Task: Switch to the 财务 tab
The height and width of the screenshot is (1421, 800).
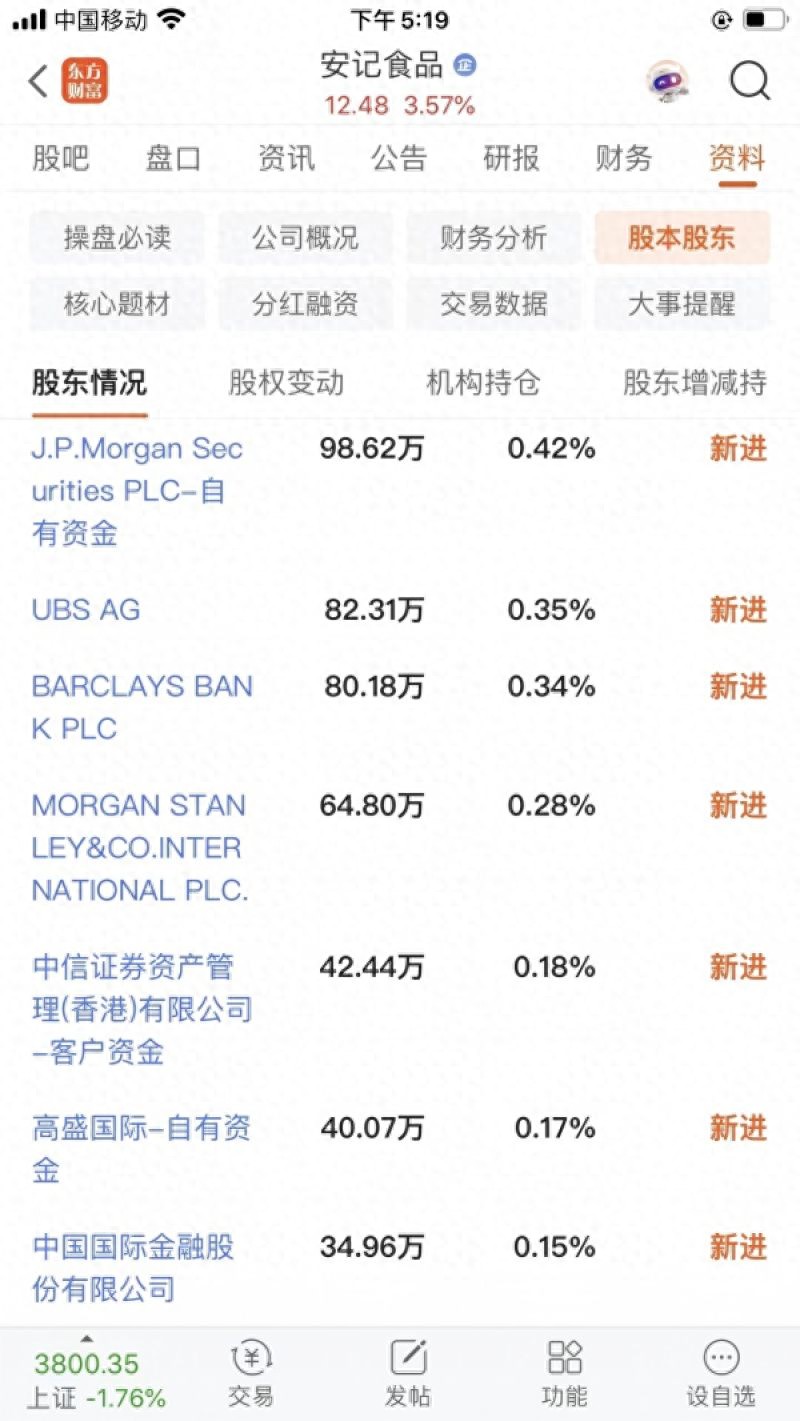Action: [x=624, y=158]
